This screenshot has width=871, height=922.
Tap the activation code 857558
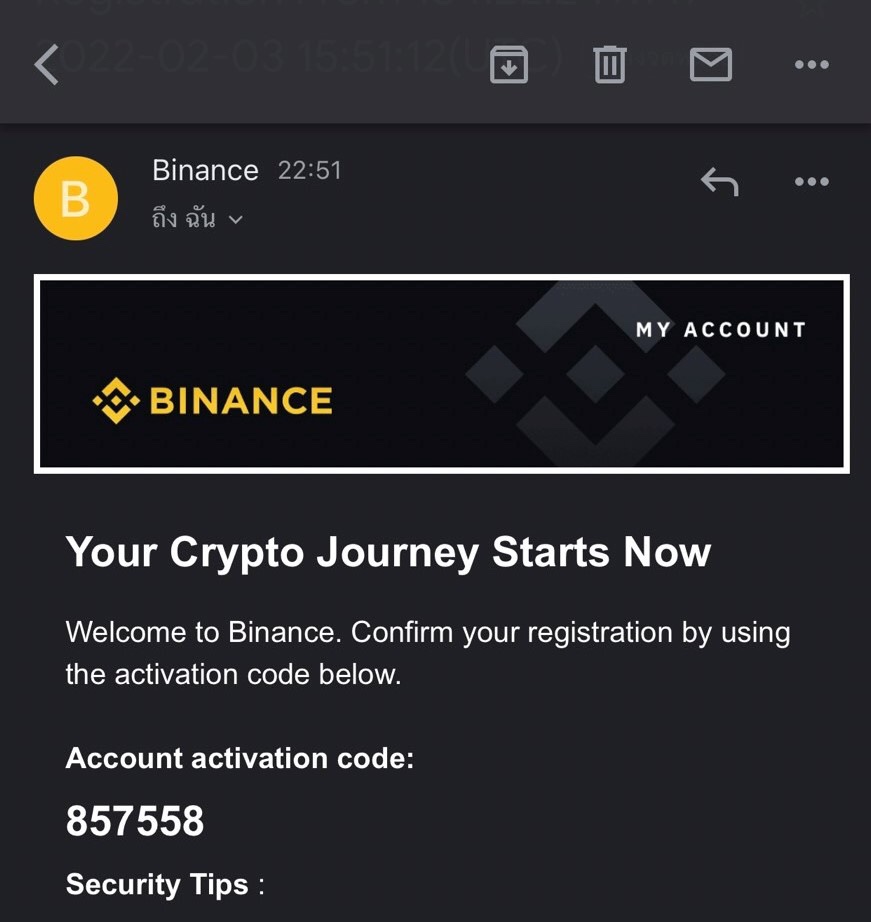point(134,820)
